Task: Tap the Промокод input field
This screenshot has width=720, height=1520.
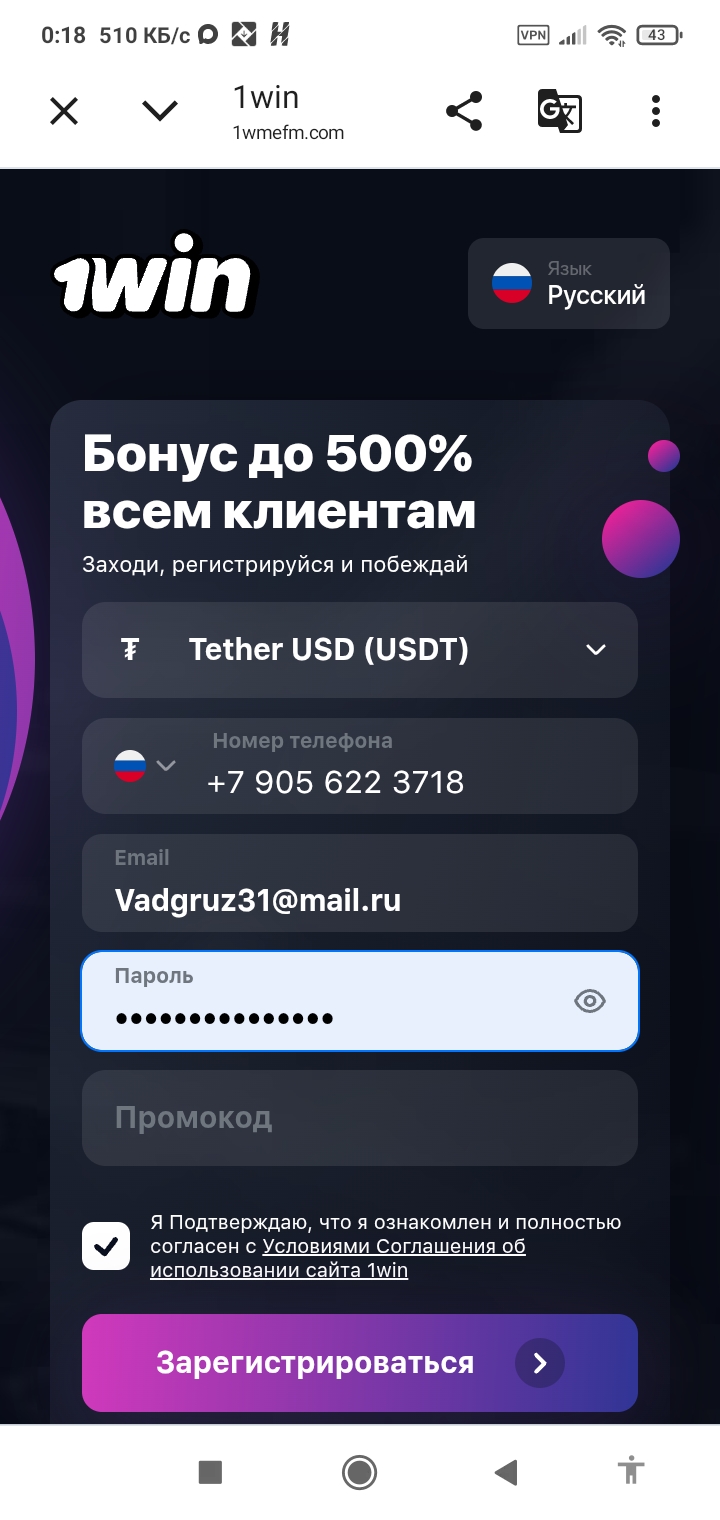Action: (x=359, y=1117)
